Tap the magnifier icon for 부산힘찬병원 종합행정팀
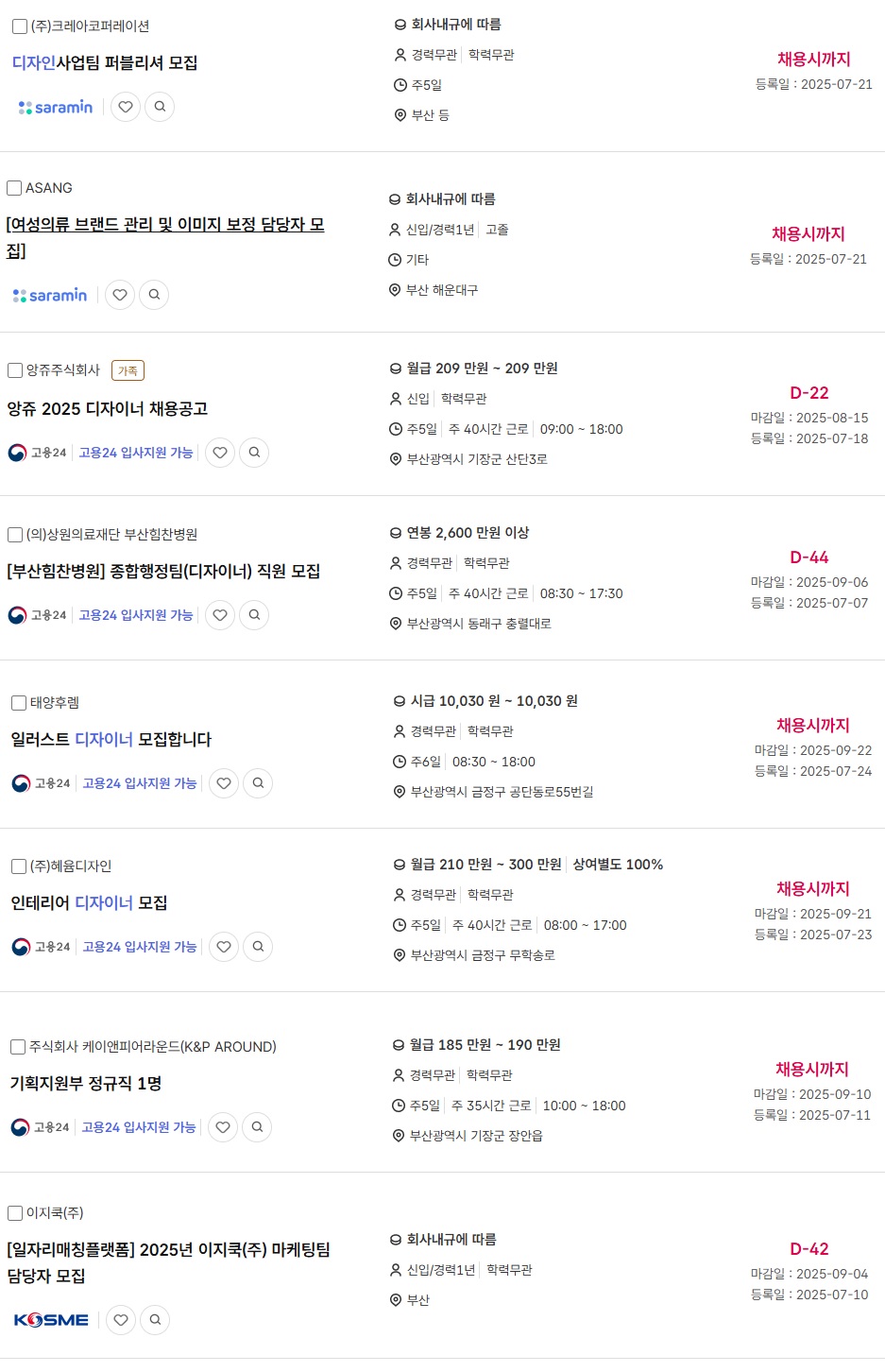Viewport: 885px width, 1372px height. point(254,615)
